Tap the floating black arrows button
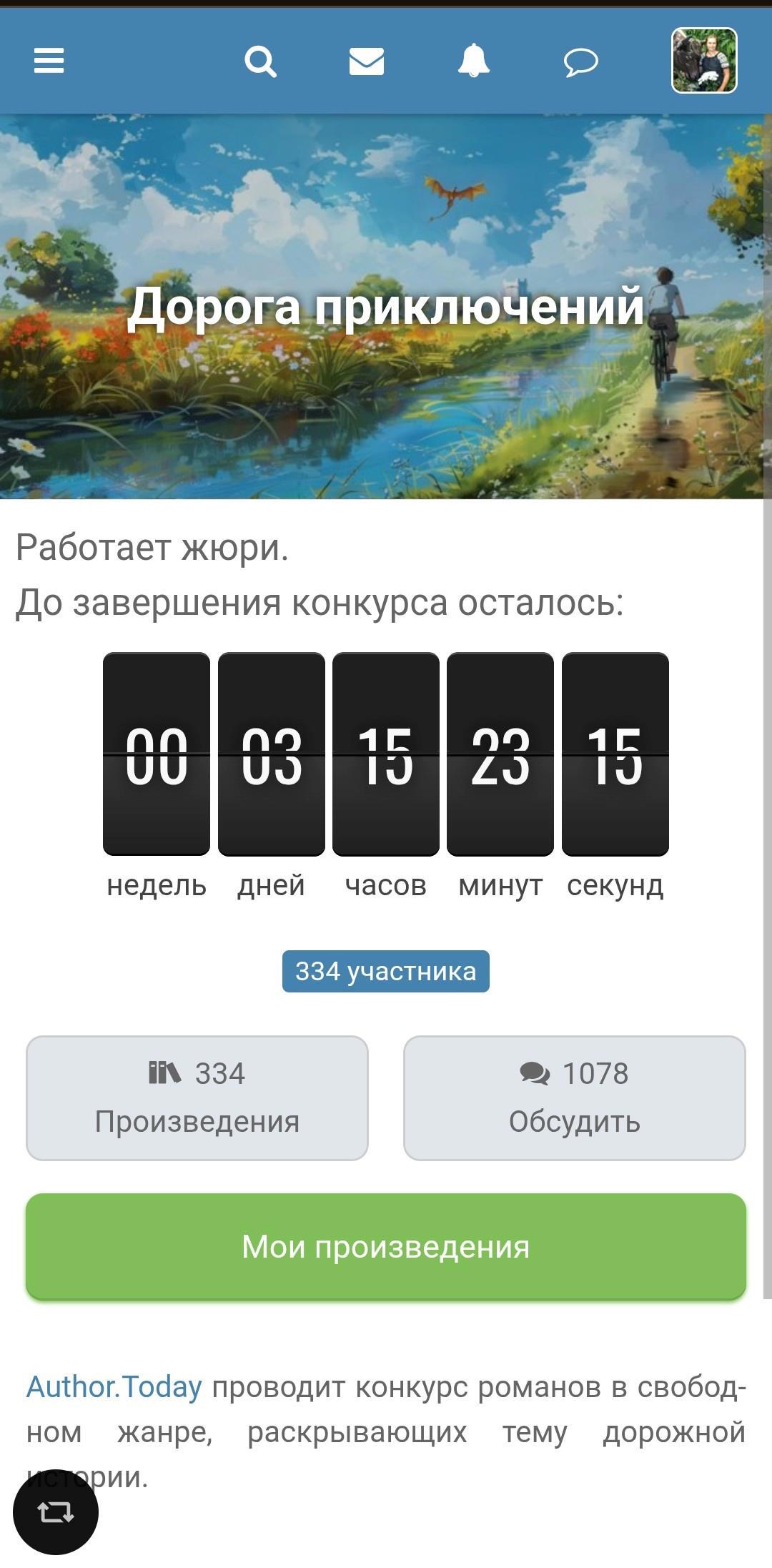Image resolution: width=772 pixels, height=1568 pixels. pos(56,1512)
